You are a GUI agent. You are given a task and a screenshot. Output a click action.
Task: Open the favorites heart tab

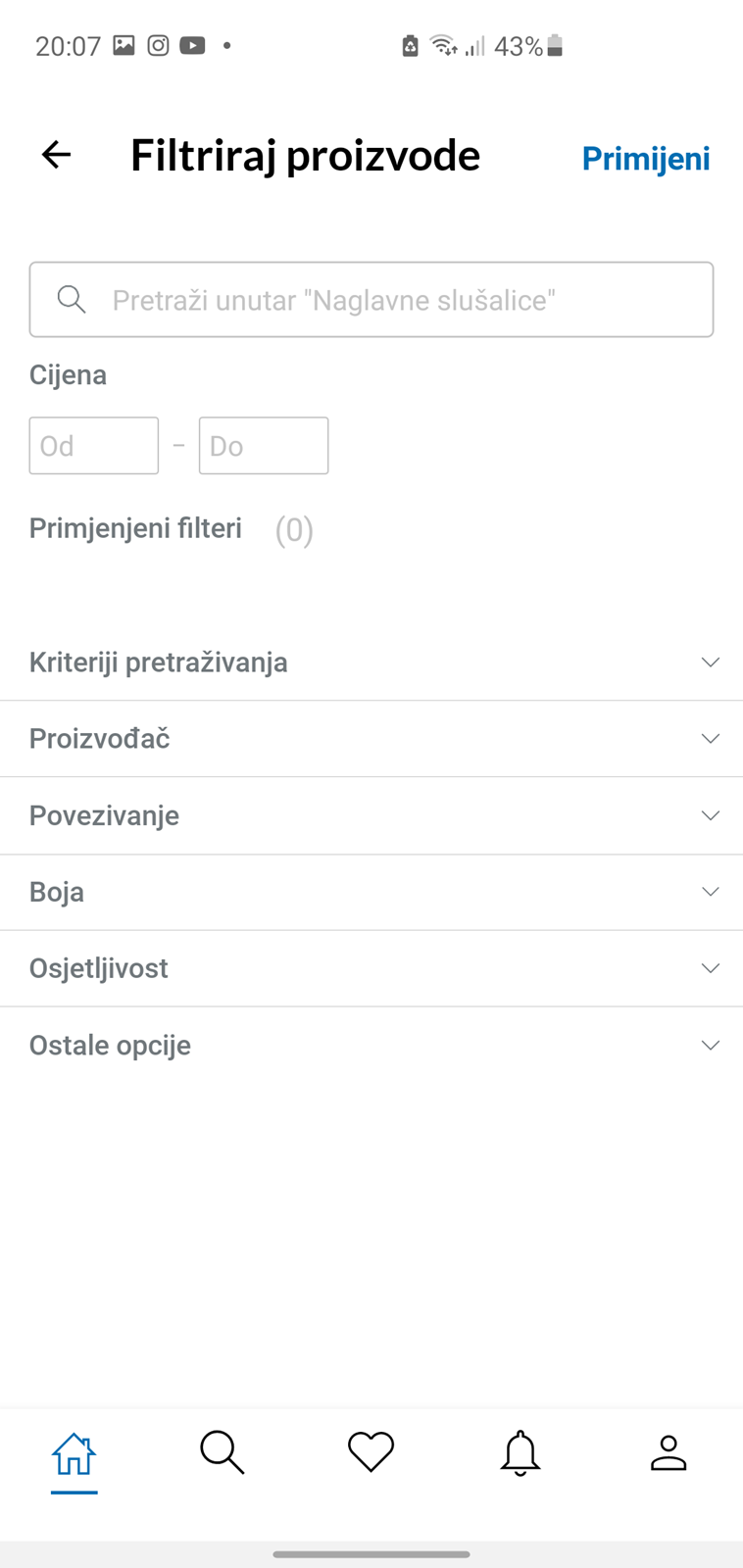(371, 1452)
